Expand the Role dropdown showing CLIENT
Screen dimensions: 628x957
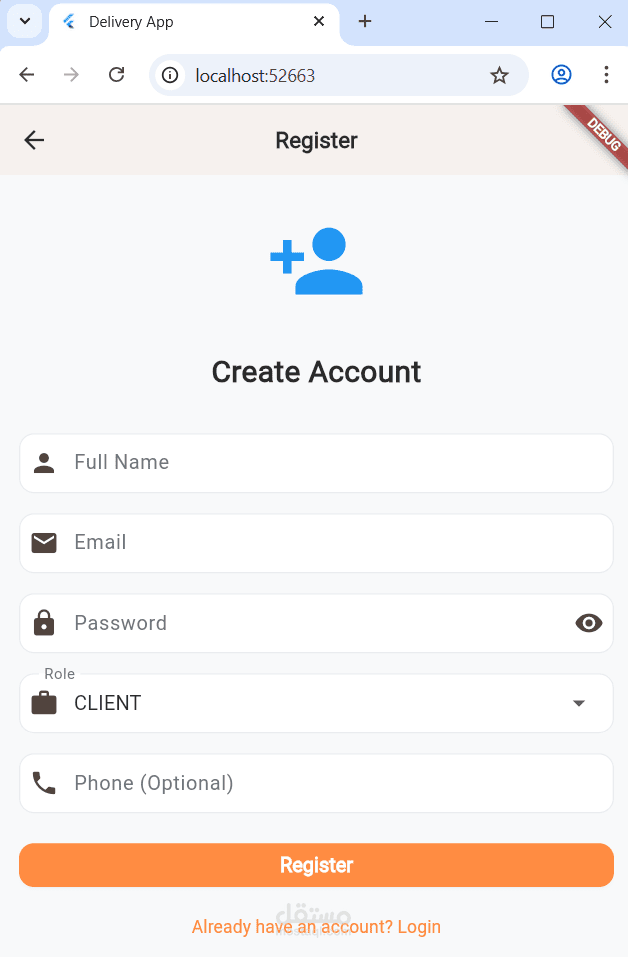click(316, 703)
